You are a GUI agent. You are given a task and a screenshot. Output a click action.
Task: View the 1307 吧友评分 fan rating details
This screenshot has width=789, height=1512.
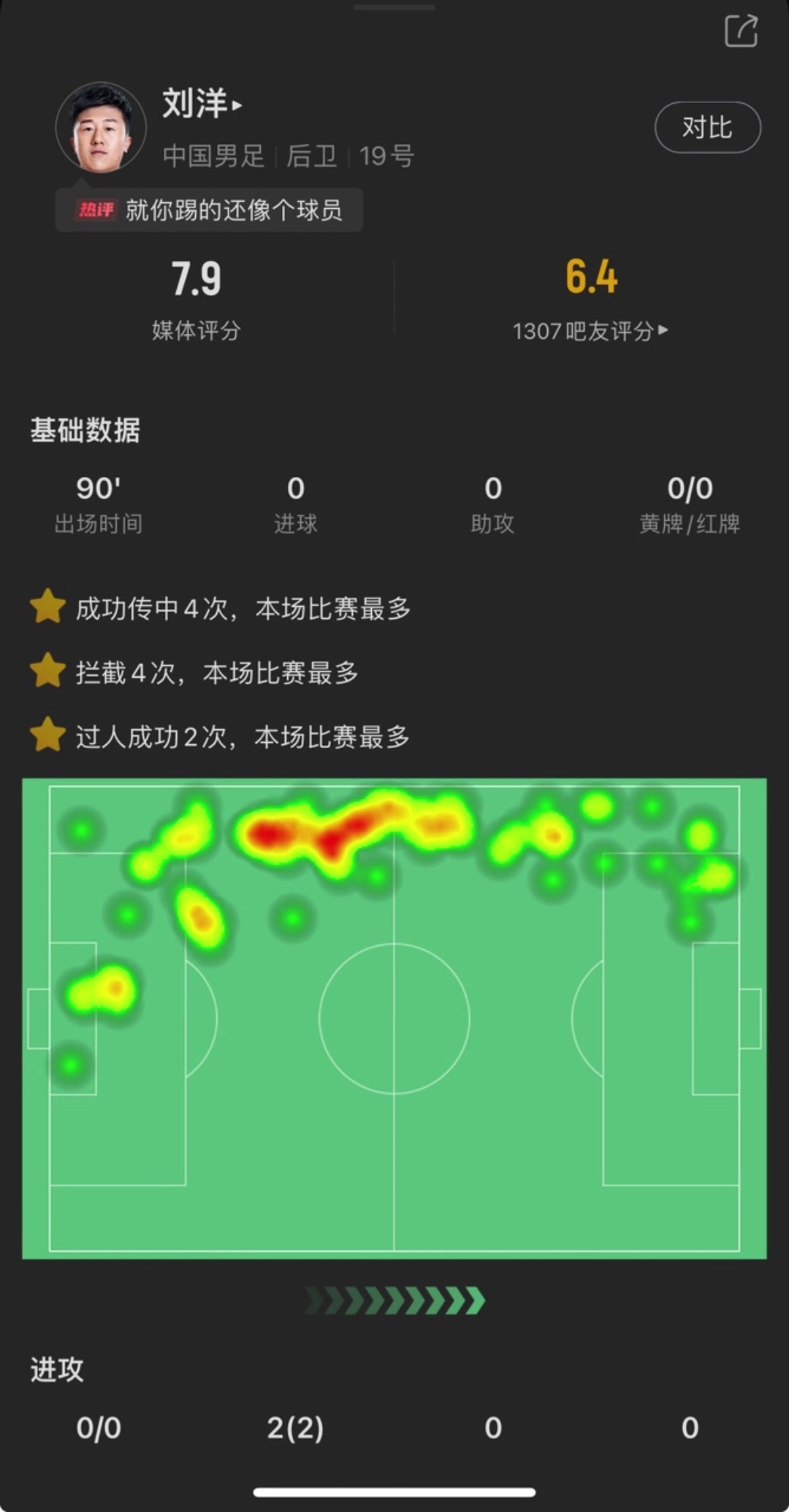pyautogui.click(x=590, y=331)
